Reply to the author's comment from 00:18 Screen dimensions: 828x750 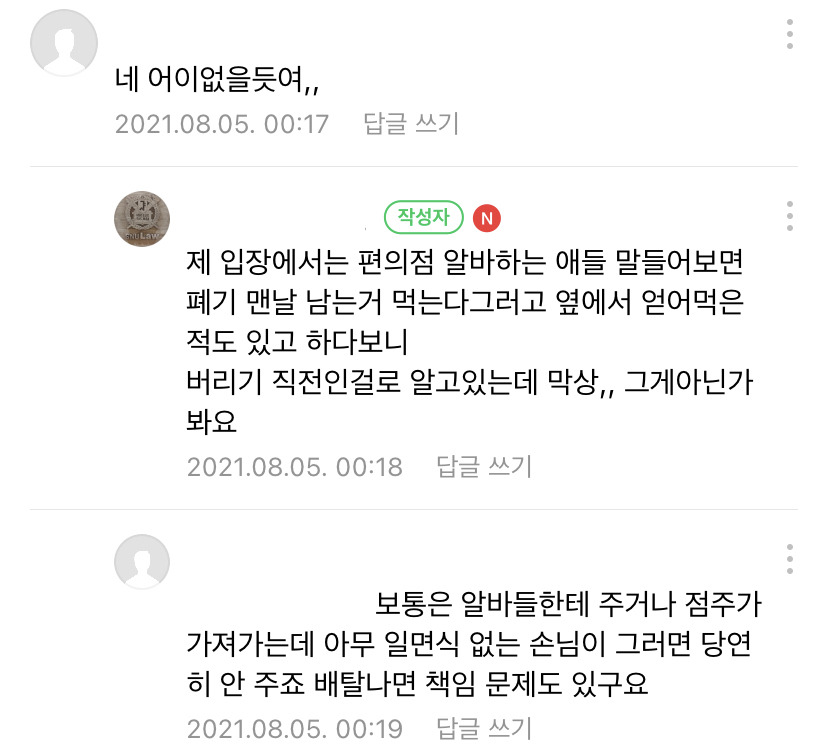click(484, 466)
